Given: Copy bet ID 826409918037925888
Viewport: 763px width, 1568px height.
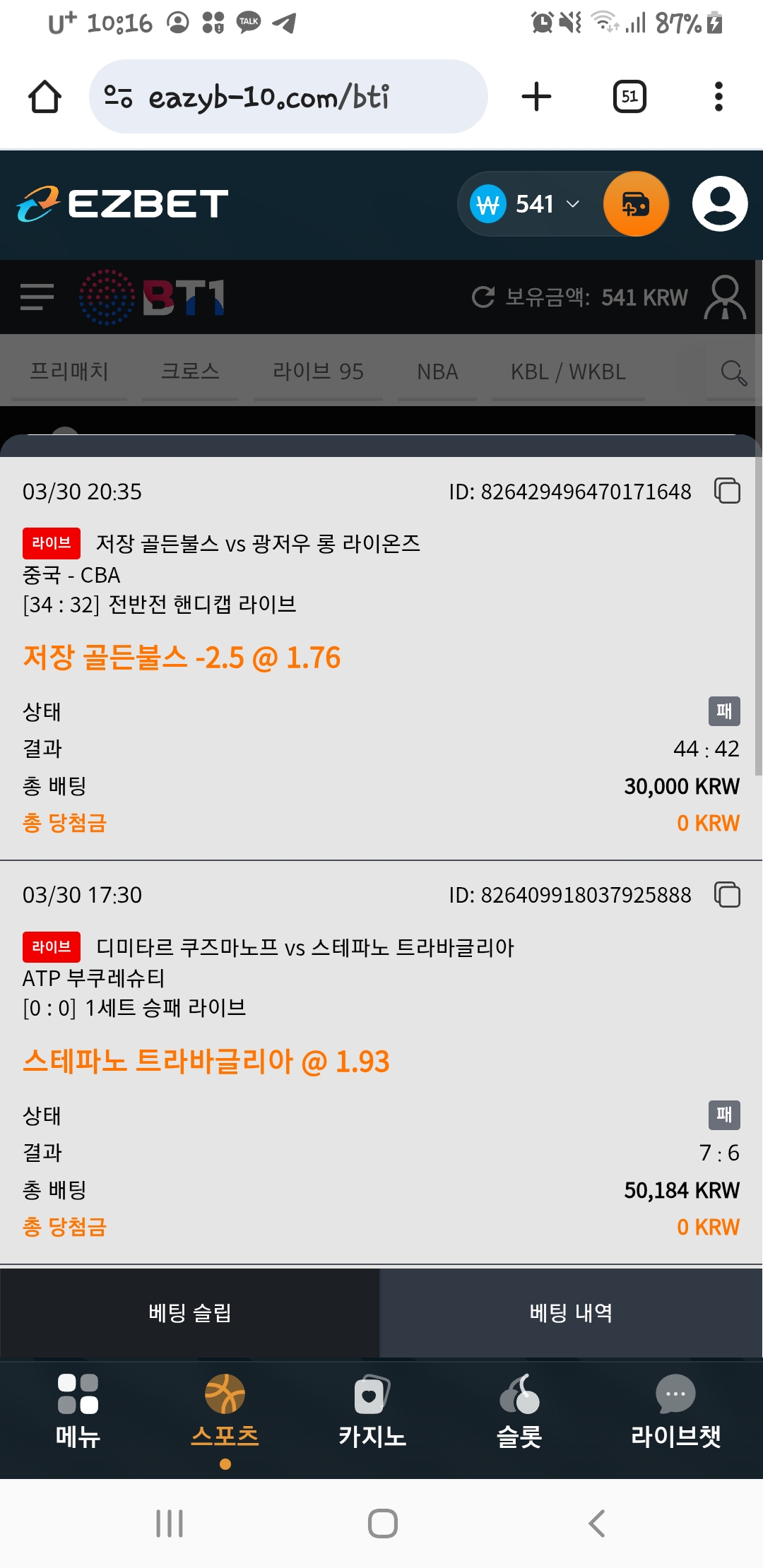Looking at the screenshot, I should [727, 895].
